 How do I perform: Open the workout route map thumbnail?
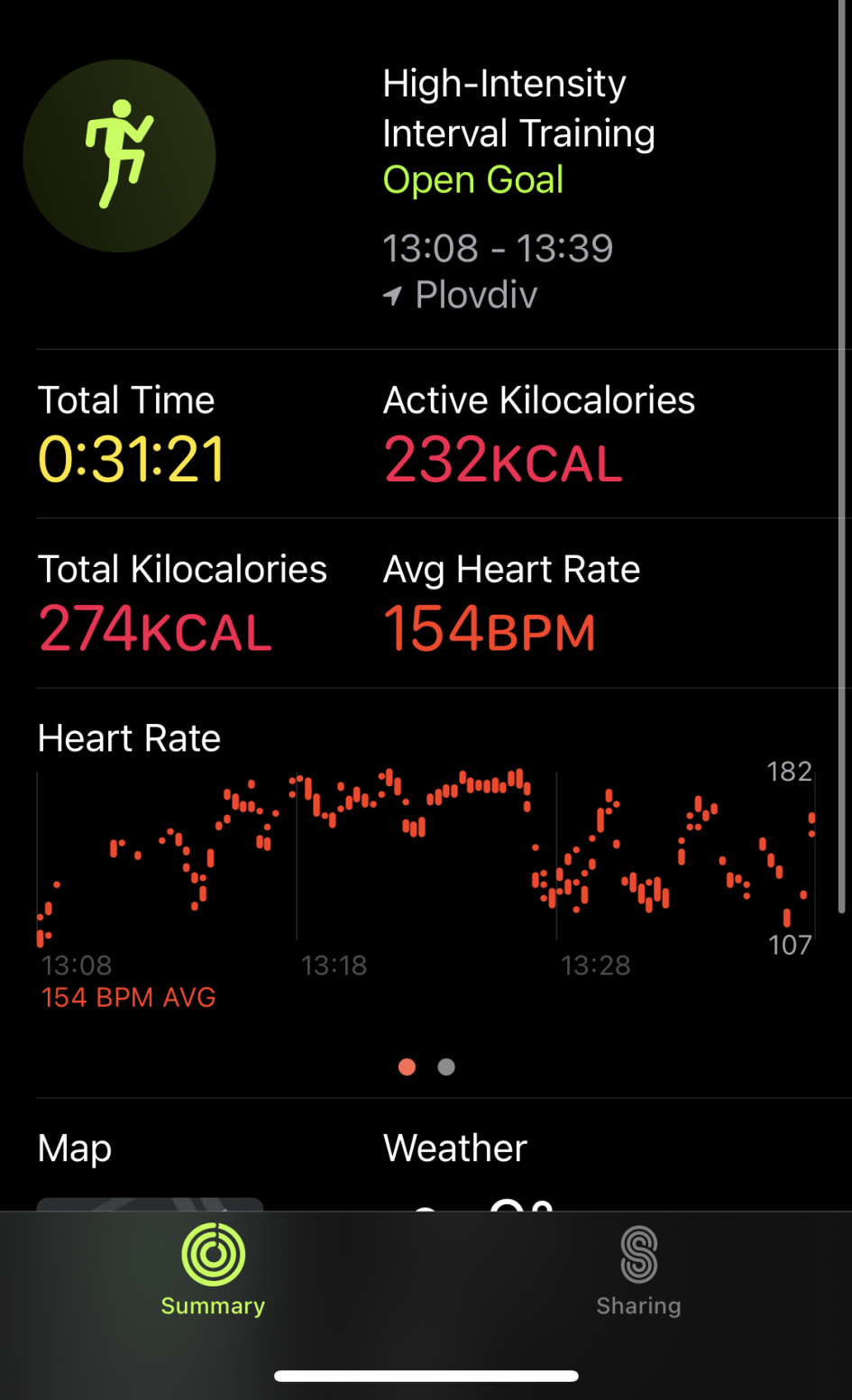(x=150, y=1204)
